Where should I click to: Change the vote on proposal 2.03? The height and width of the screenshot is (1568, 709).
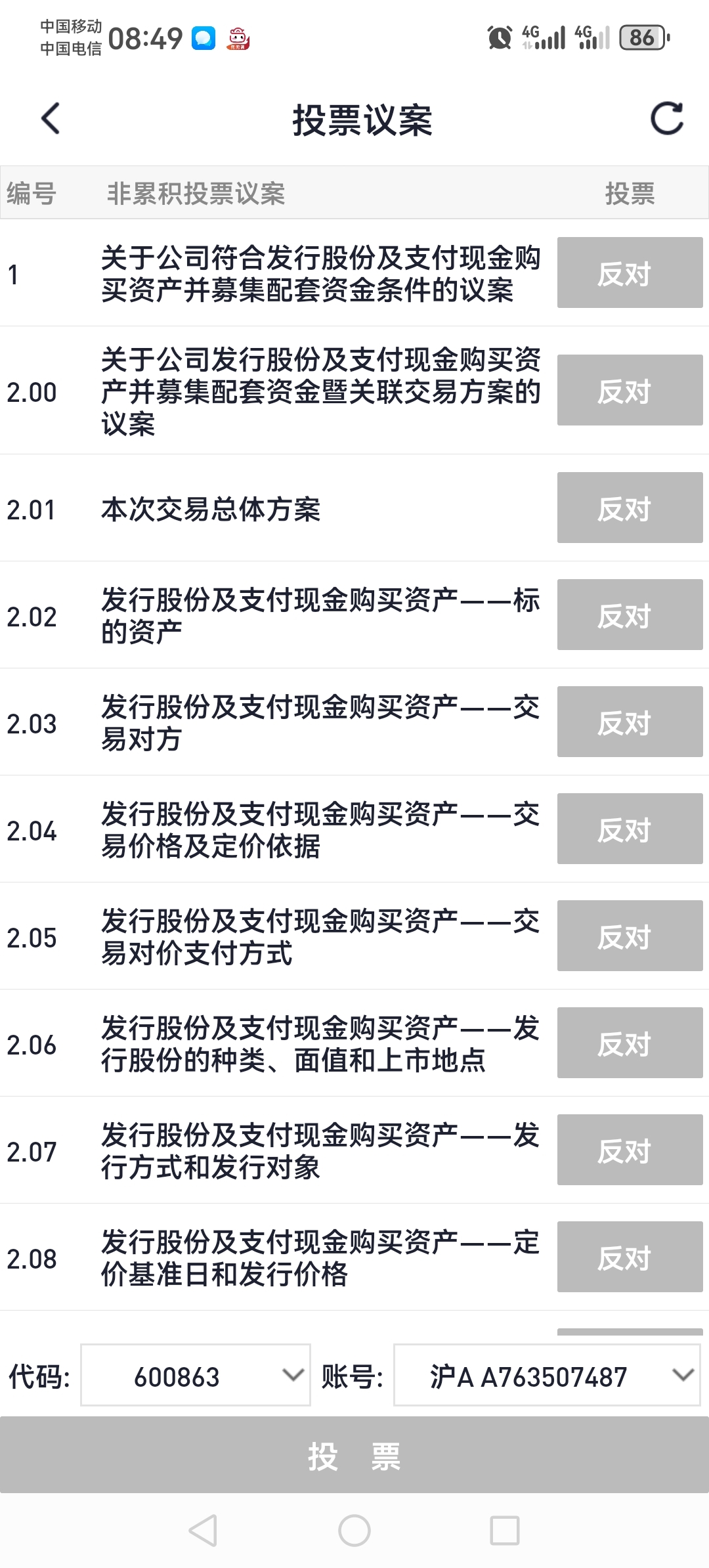click(630, 722)
